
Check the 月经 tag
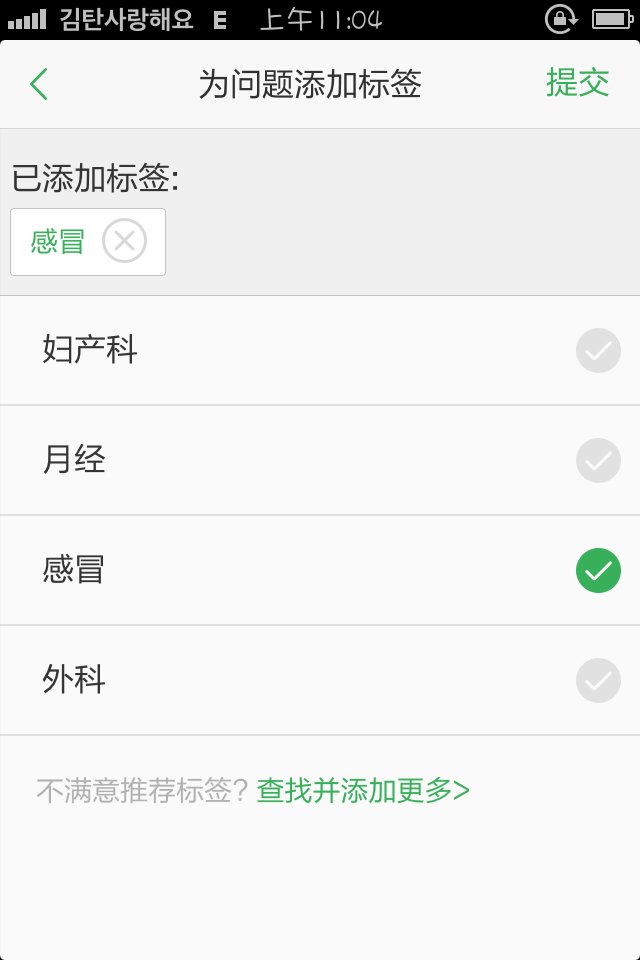click(598, 461)
